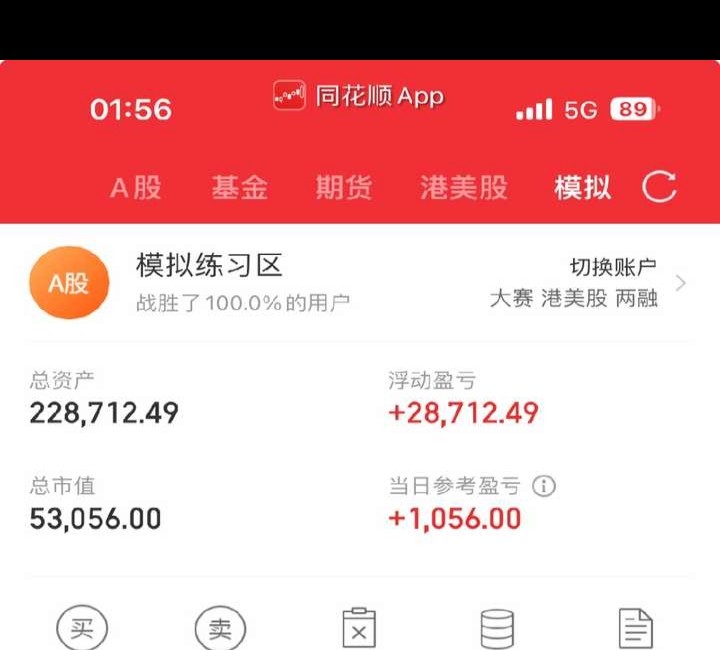Switch to the A股 tab
The image size is (720, 650).
coord(136,187)
